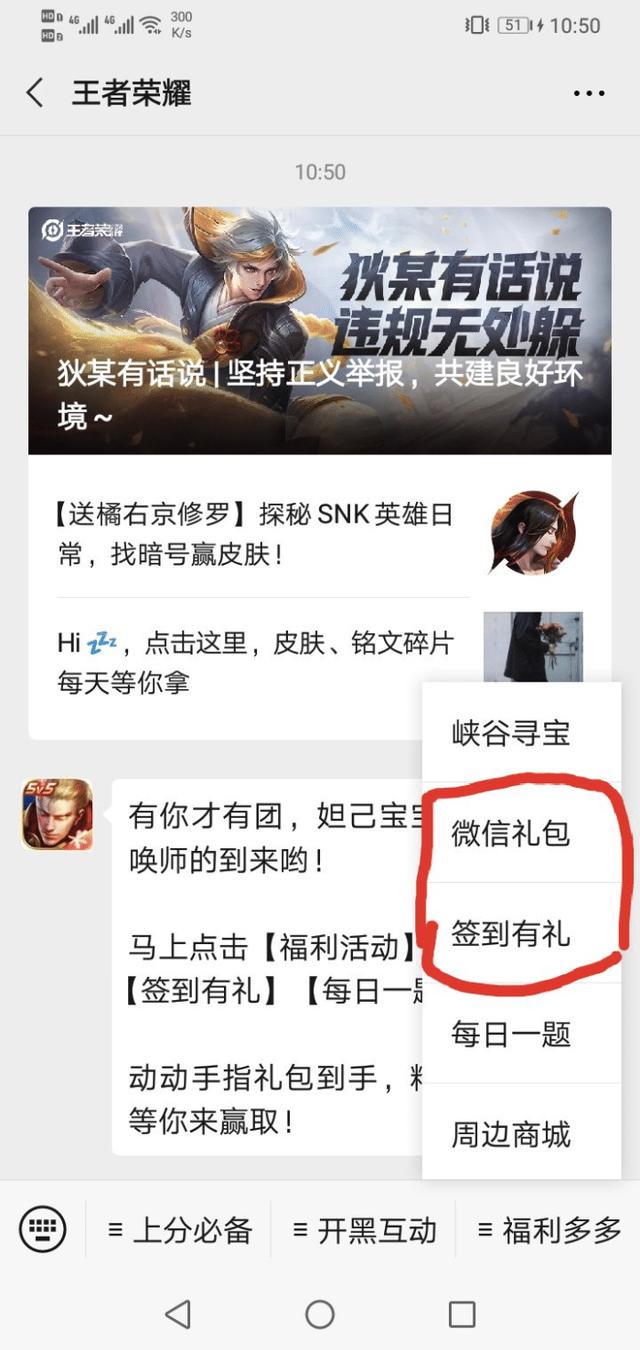Screen dimensions: 640x1350
Task: Open the 王者荣耀 avatar profile
Action: coord(58,815)
